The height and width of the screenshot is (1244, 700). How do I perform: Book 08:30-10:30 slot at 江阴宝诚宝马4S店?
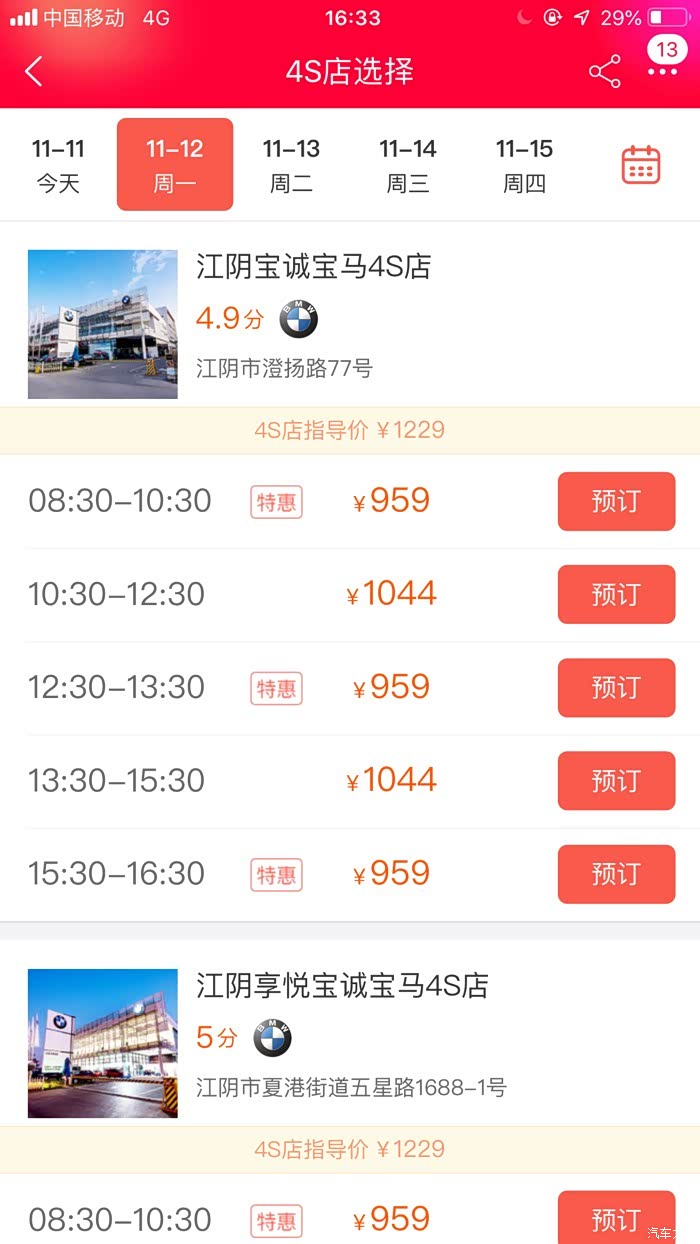tap(616, 501)
